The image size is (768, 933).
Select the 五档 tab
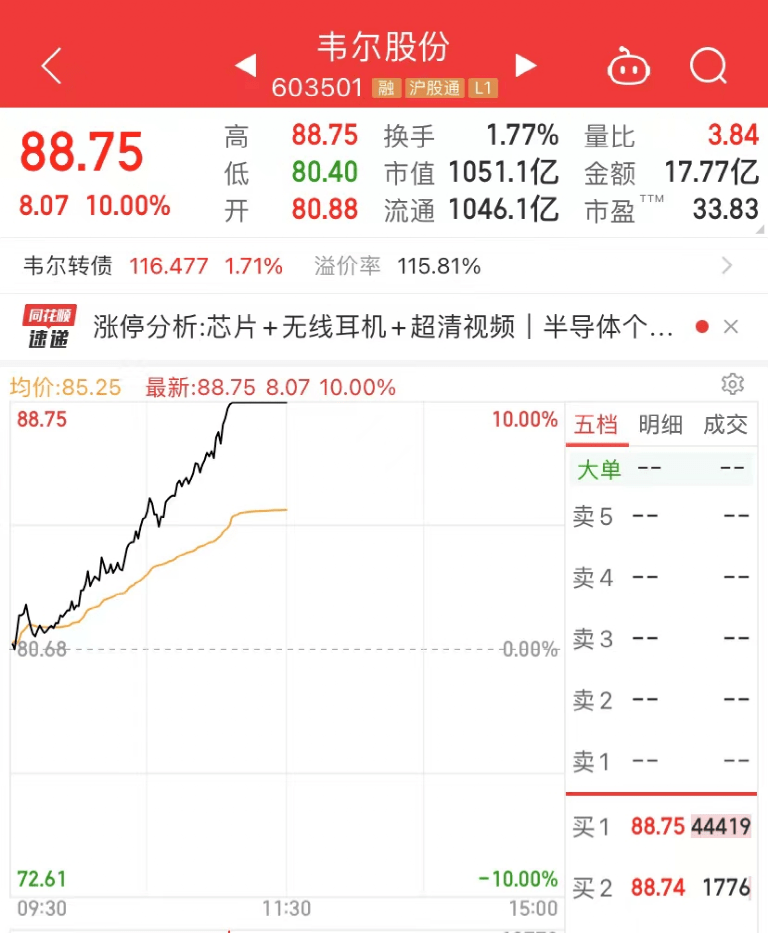click(596, 425)
